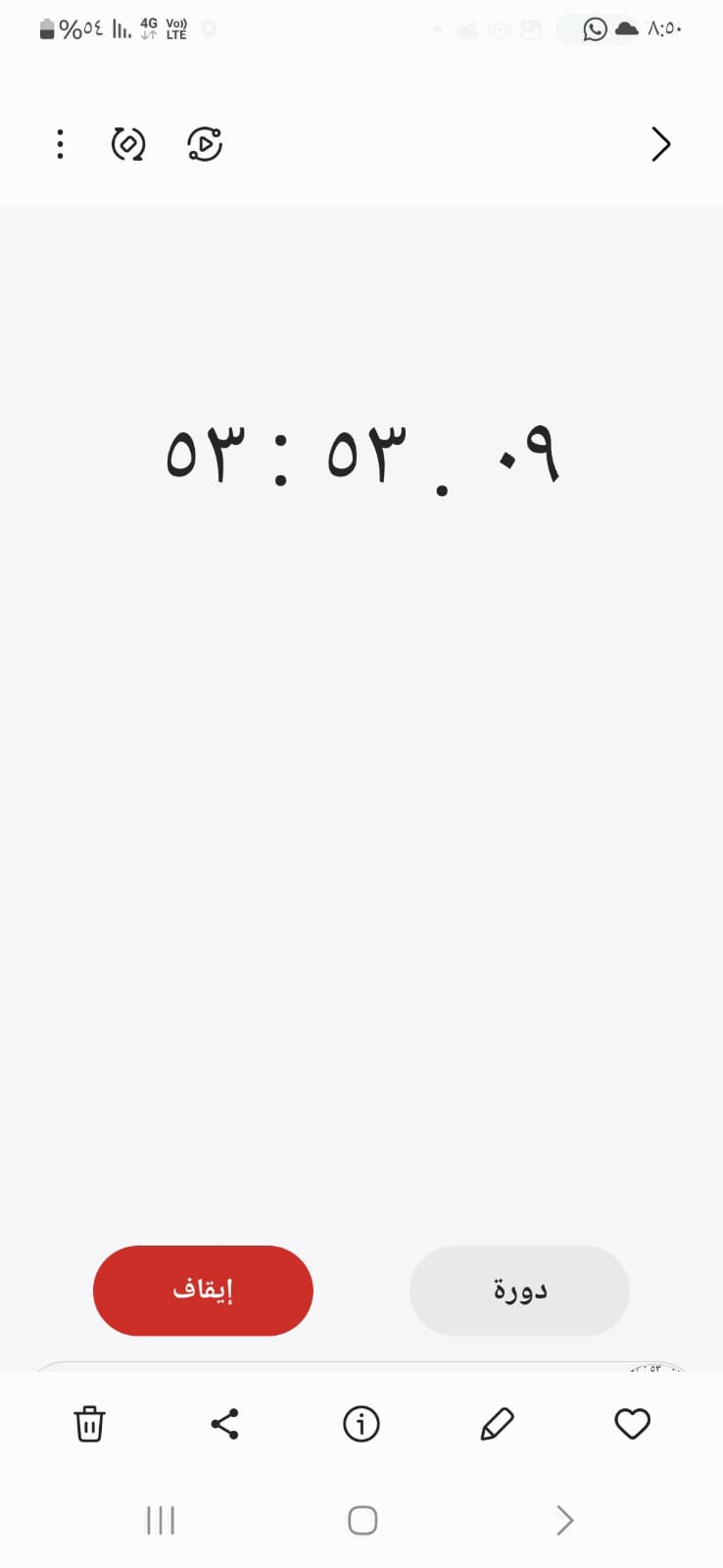723x1568 pixels.
Task: Mark the image as favorite with the heart
Action: tap(633, 1424)
